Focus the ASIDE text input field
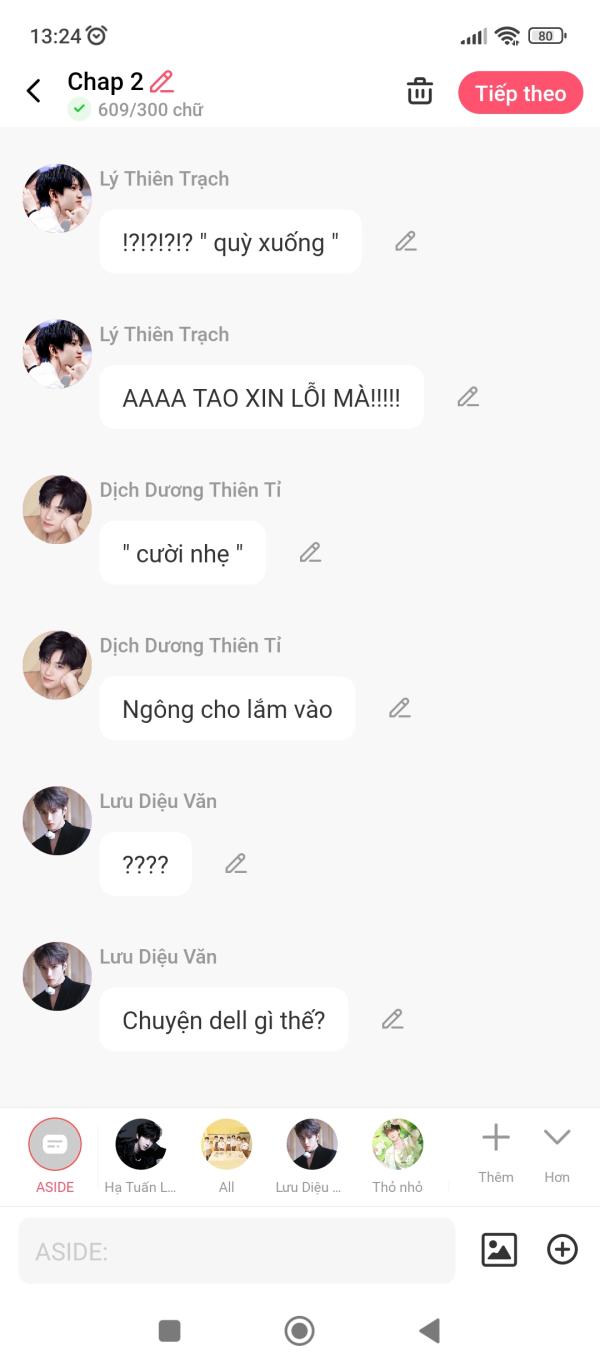Screen dimensions: 600x1367 click(237, 1251)
